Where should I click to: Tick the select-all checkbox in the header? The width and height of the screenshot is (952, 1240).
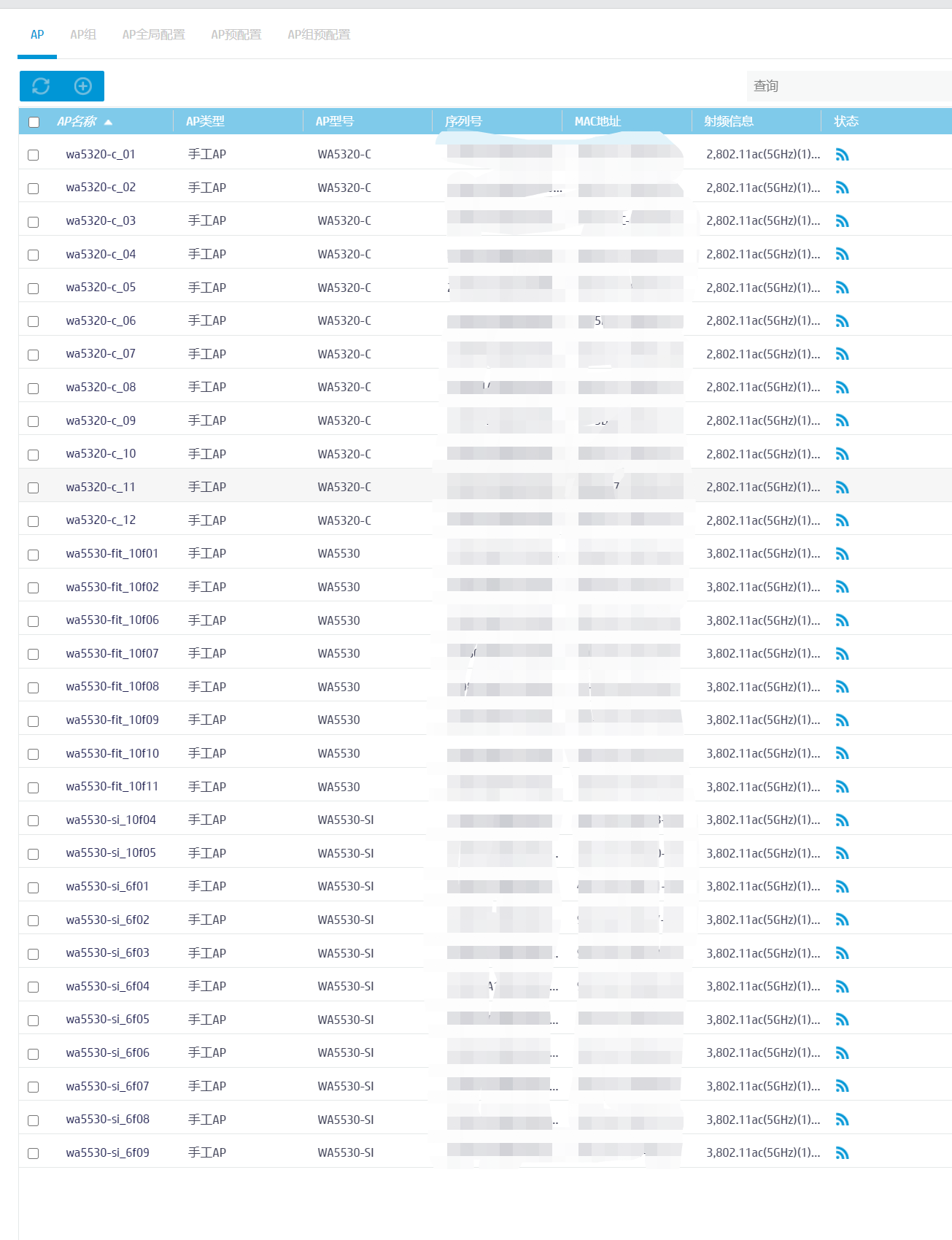34,122
